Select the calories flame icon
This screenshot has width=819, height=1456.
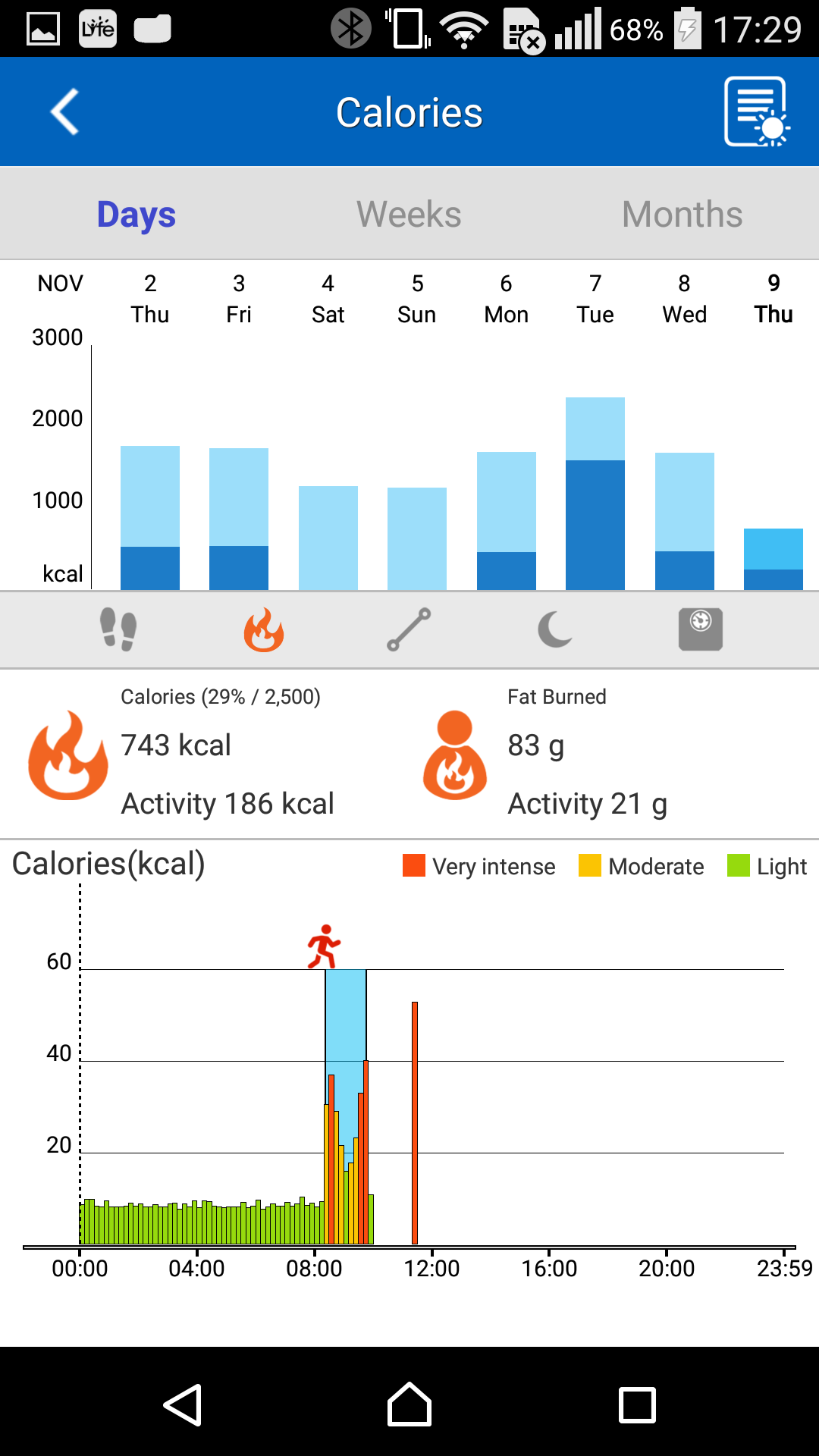click(x=264, y=629)
